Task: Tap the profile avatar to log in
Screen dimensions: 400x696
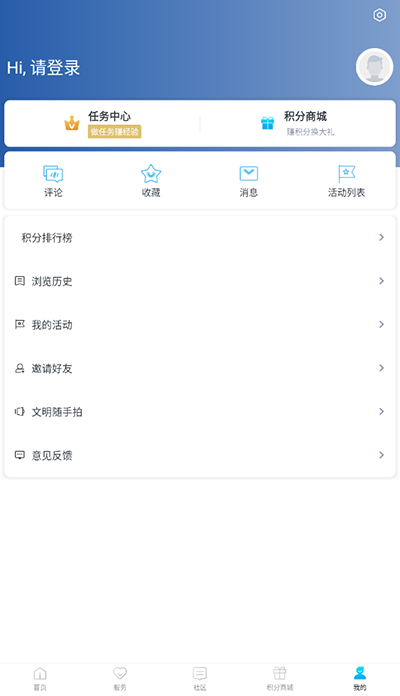Action: [374, 67]
